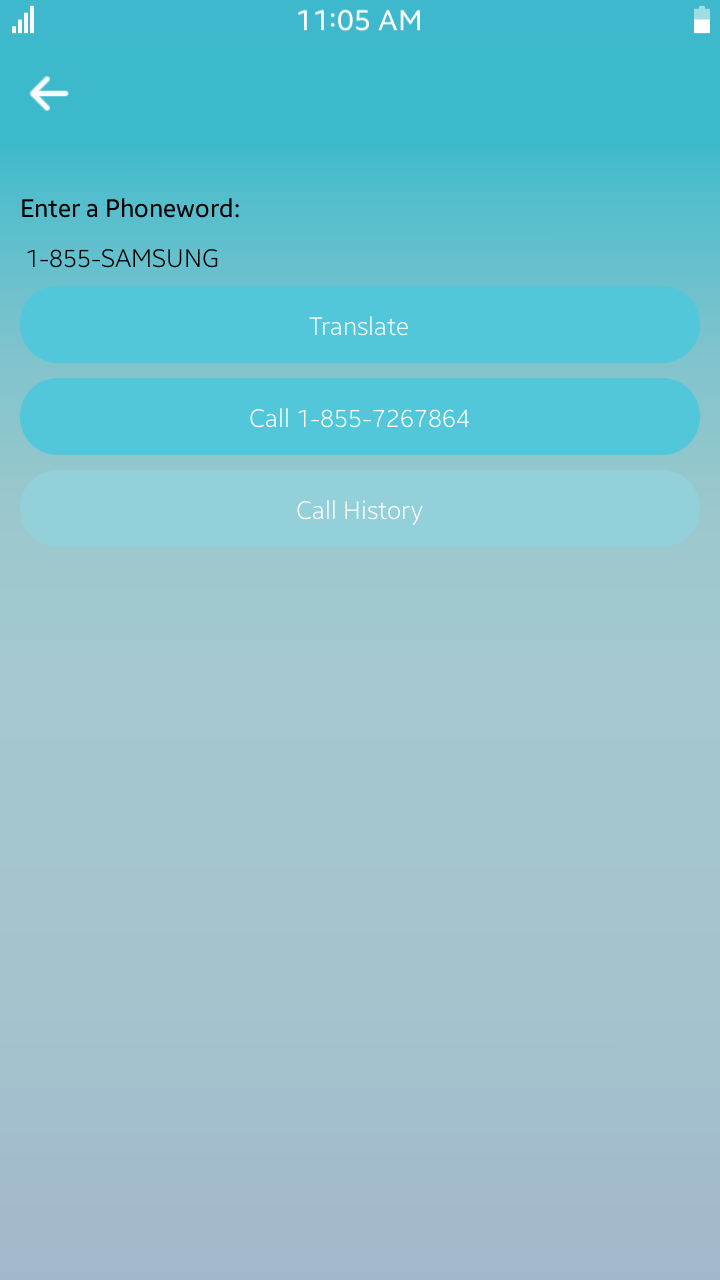Call 1-855-7267864
This screenshot has width=720, height=1280.
click(360, 418)
